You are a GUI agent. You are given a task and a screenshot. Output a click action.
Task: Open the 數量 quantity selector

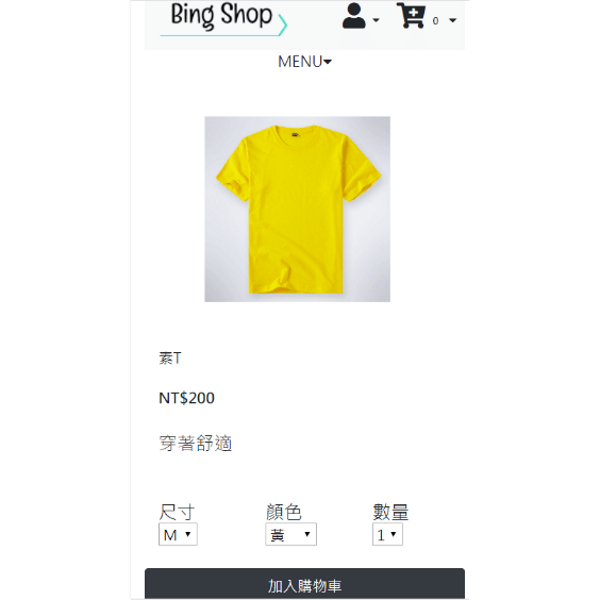click(x=387, y=535)
